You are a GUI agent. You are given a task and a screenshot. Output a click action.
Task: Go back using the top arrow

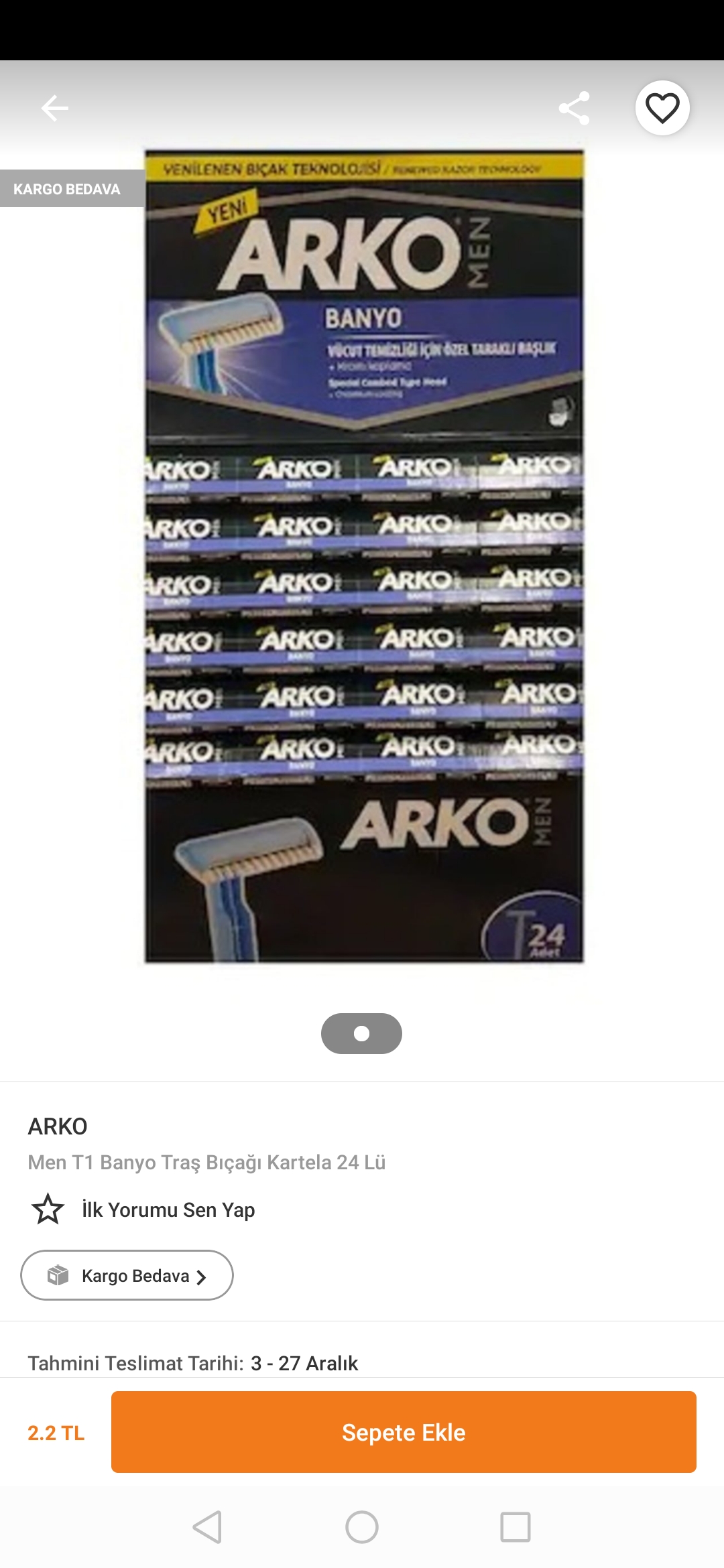[x=54, y=108]
